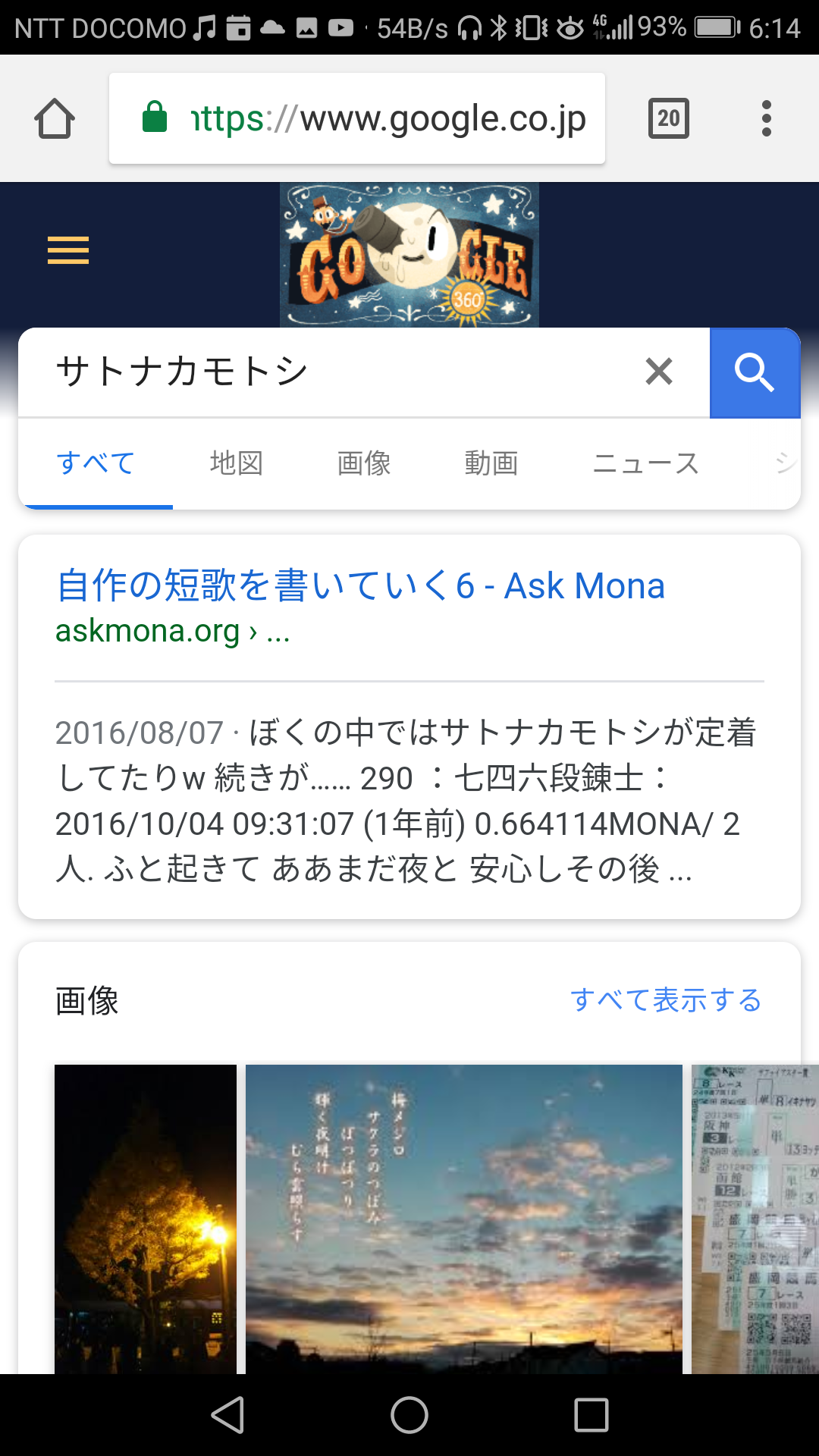Switch to the 地図 tab
This screenshot has height=1456, width=819.
pos(237,463)
